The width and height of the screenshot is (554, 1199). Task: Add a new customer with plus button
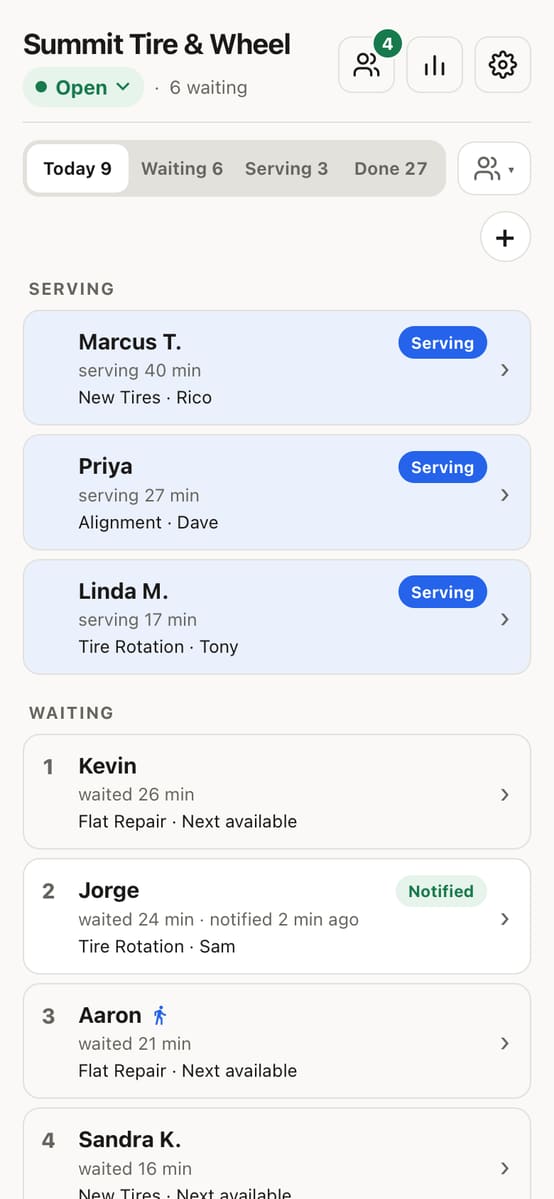click(x=505, y=237)
